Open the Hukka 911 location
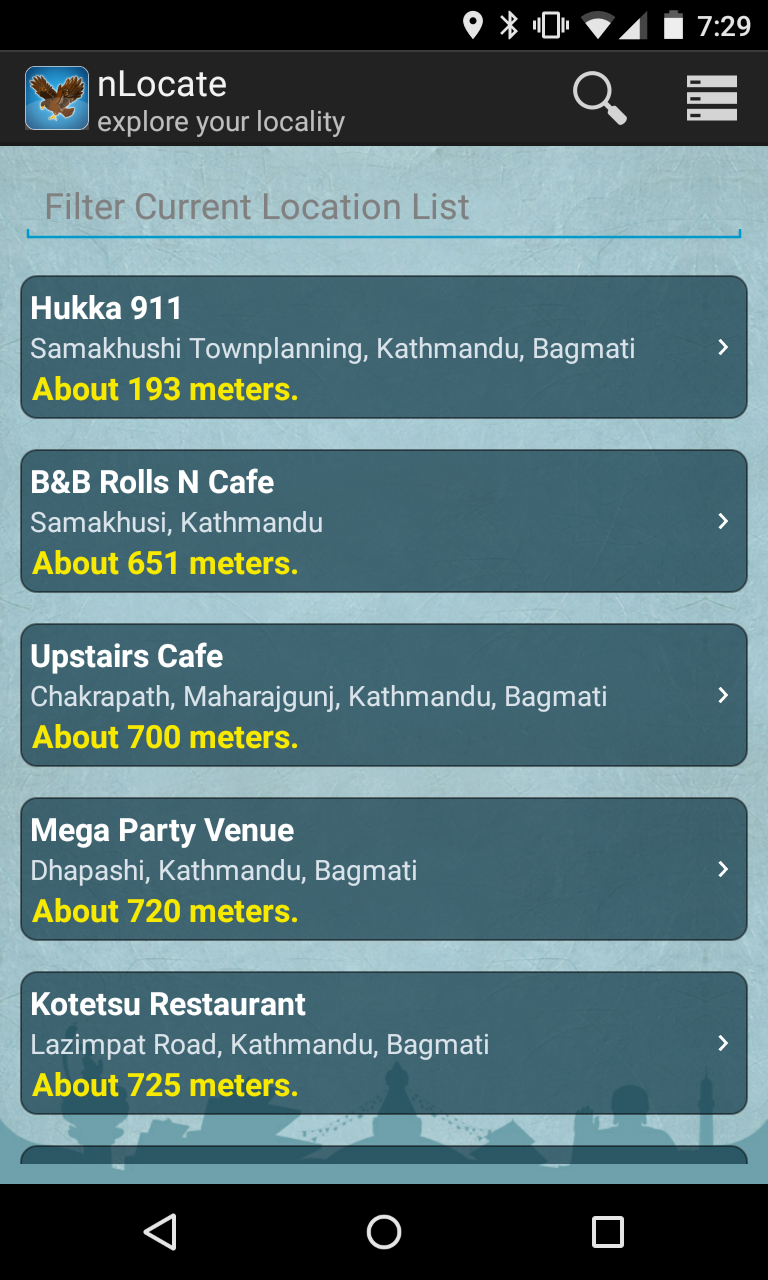 click(x=383, y=347)
